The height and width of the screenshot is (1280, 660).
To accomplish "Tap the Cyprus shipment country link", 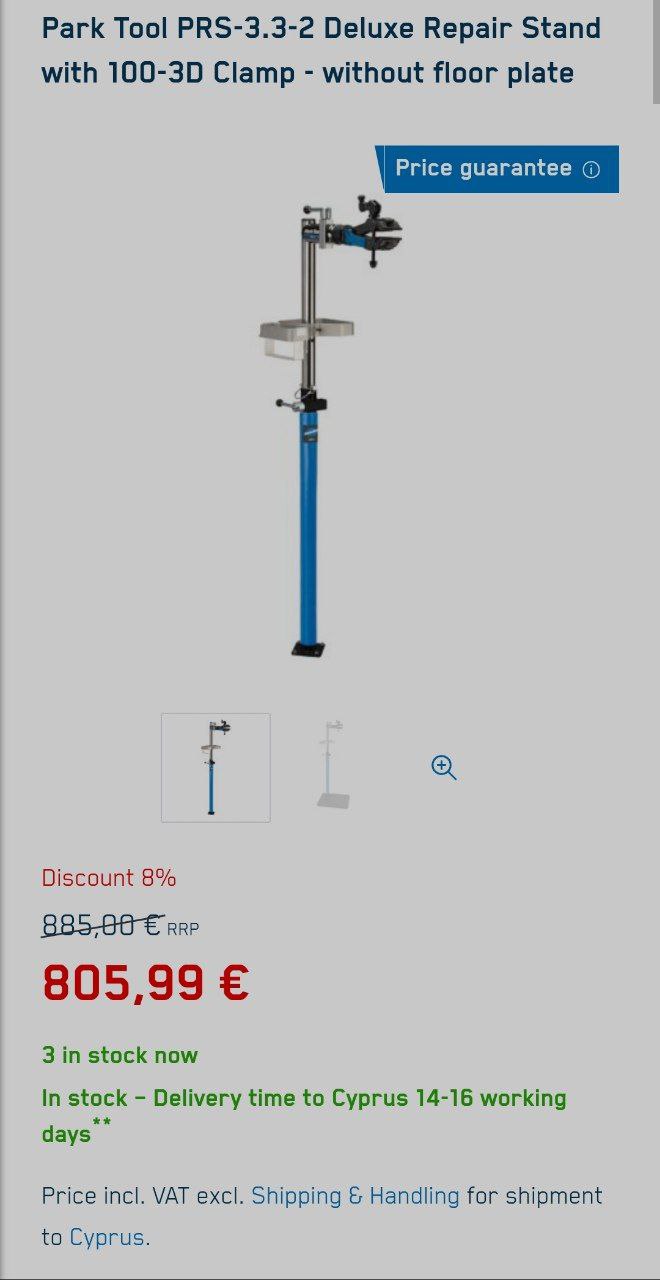I will 107,1237.
